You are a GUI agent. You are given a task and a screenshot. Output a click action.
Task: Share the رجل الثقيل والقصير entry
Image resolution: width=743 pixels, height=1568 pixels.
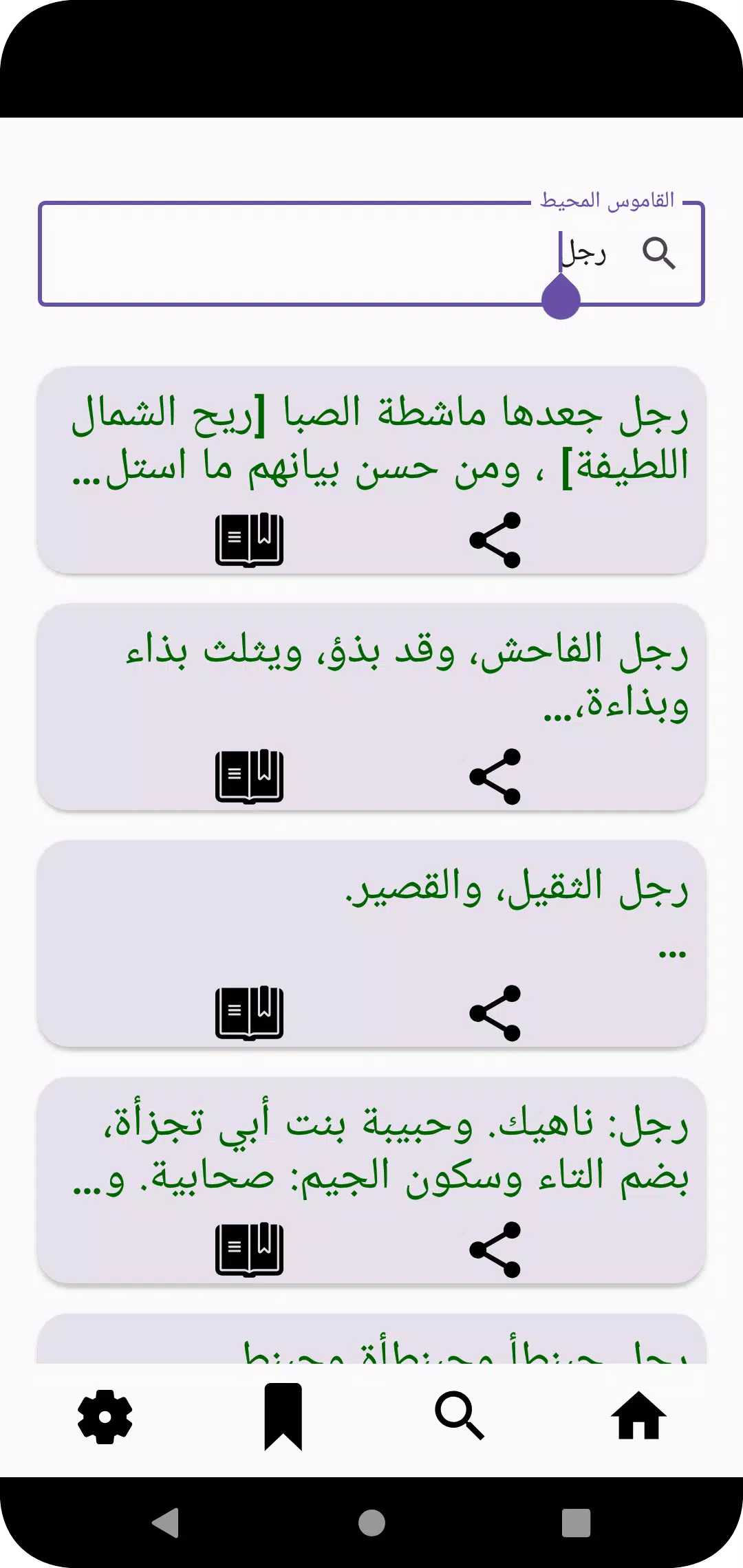click(x=495, y=1013)
